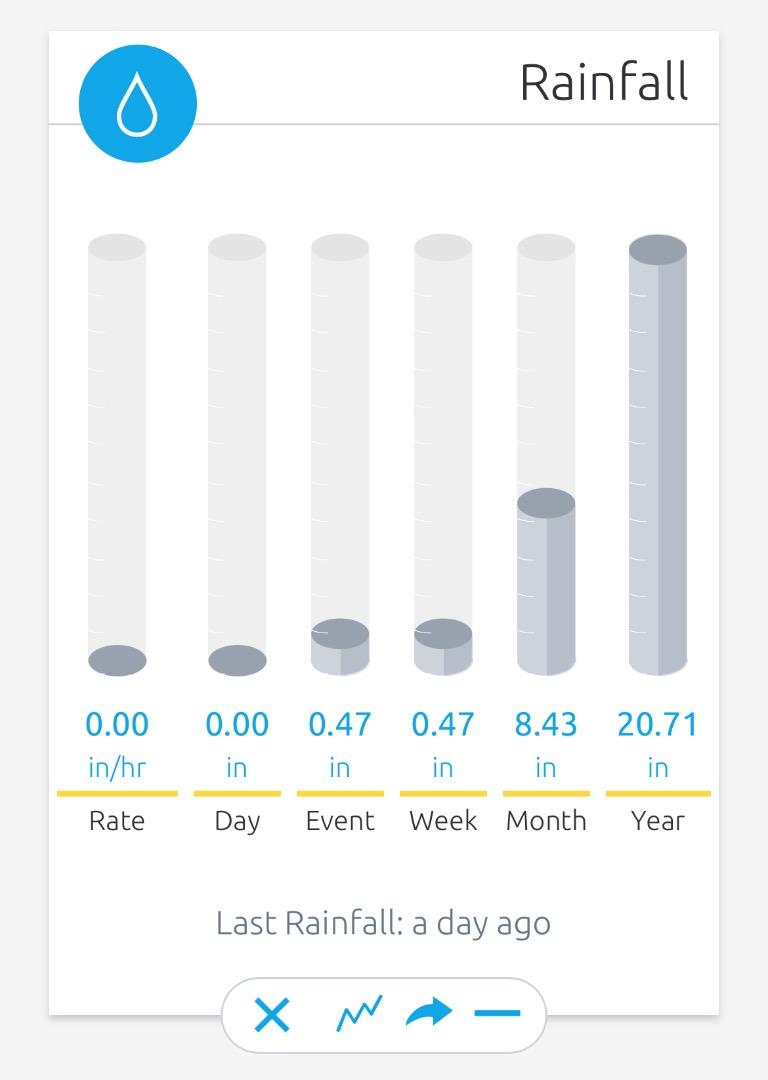The image size is (768, 1080).
Task: Minimize the Rainfall tile with the dash icon
Action: click(497, 1014)
